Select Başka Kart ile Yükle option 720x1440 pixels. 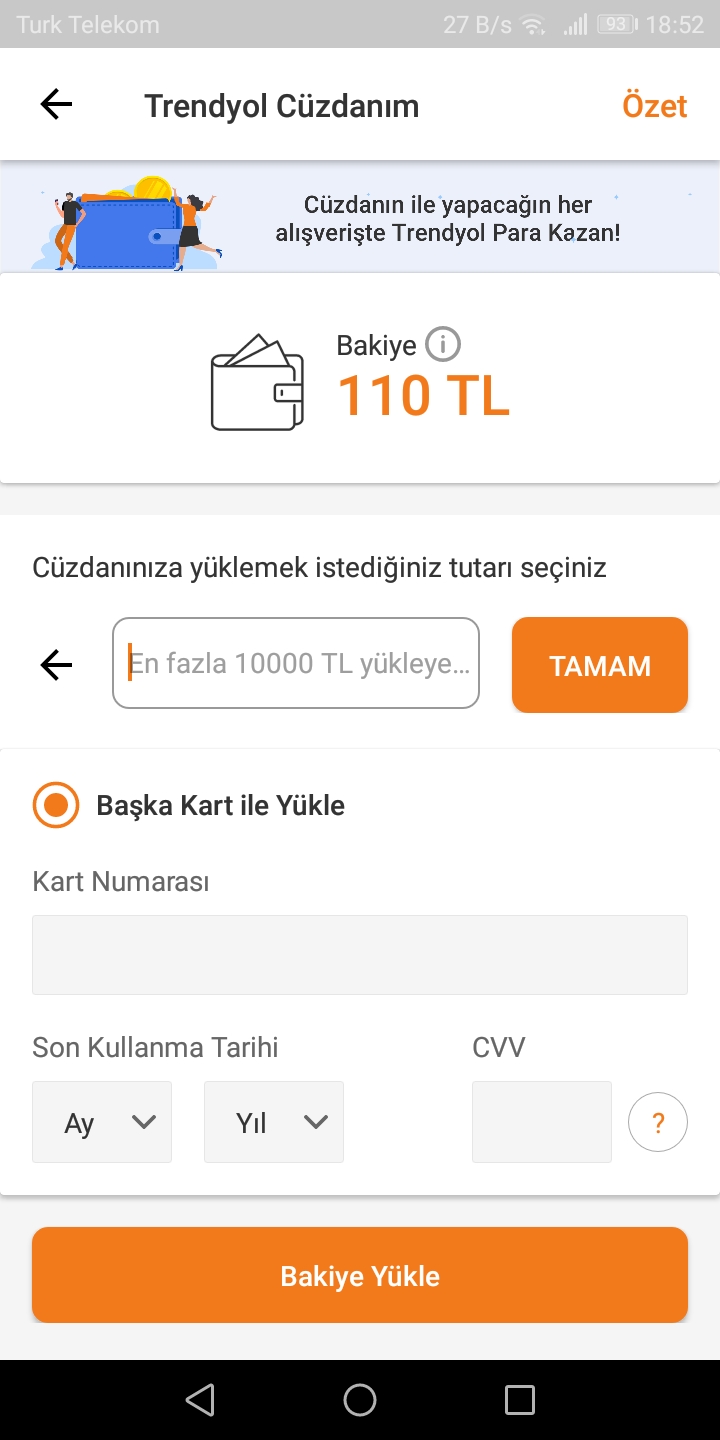pos(56,805)
